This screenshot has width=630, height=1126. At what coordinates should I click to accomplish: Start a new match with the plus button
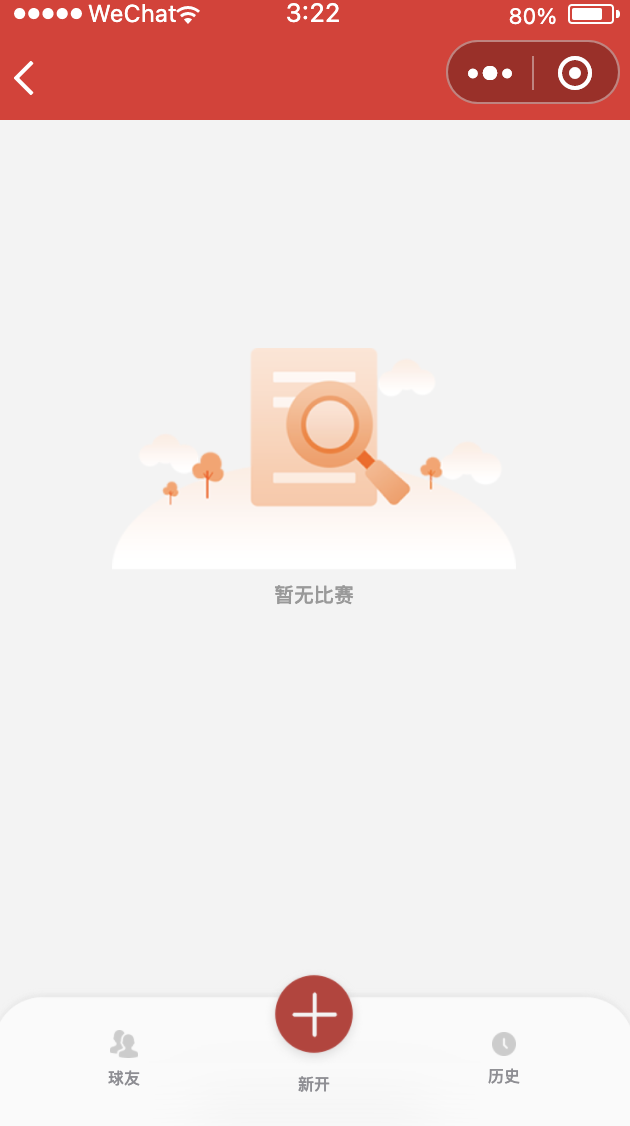(314, 1014)
